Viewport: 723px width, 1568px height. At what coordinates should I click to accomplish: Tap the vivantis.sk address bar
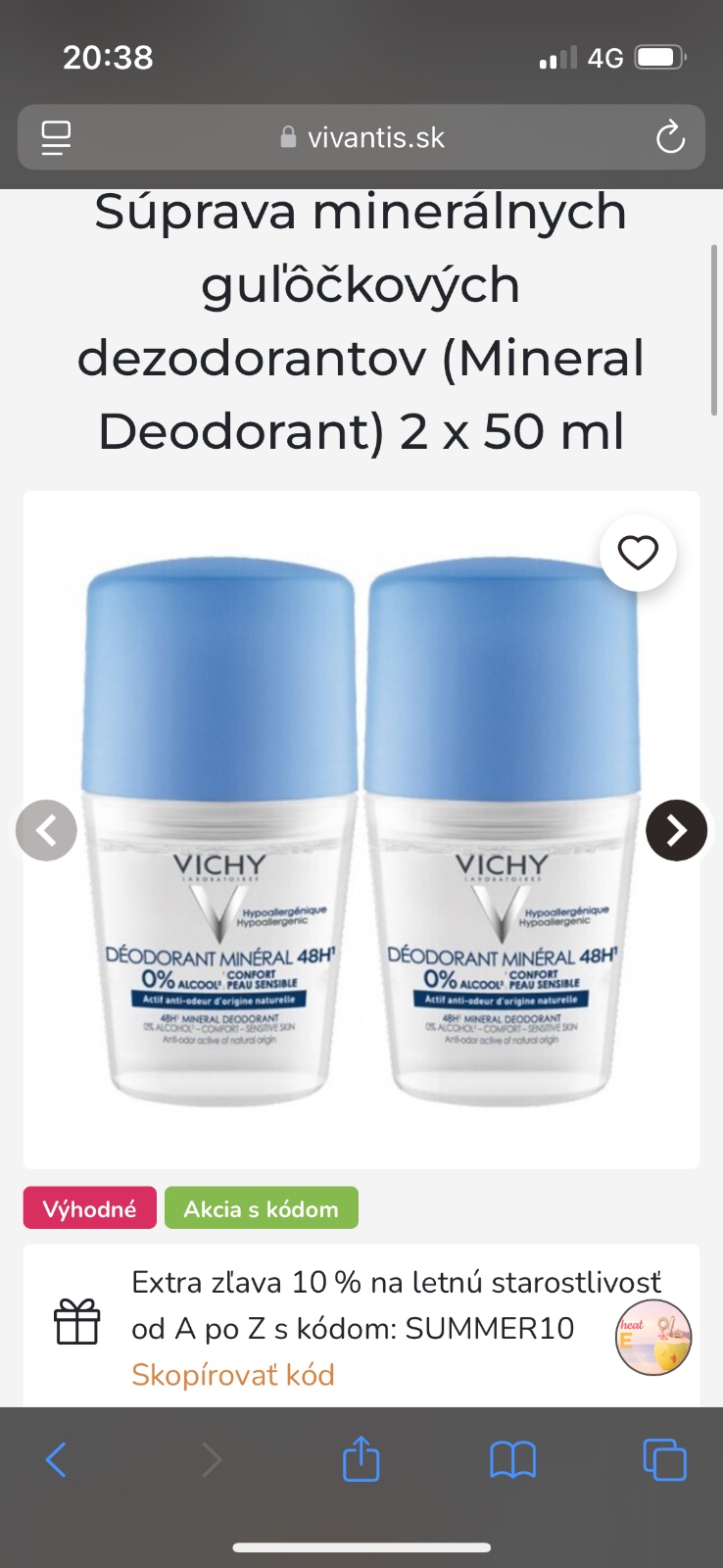pos(362,137)
